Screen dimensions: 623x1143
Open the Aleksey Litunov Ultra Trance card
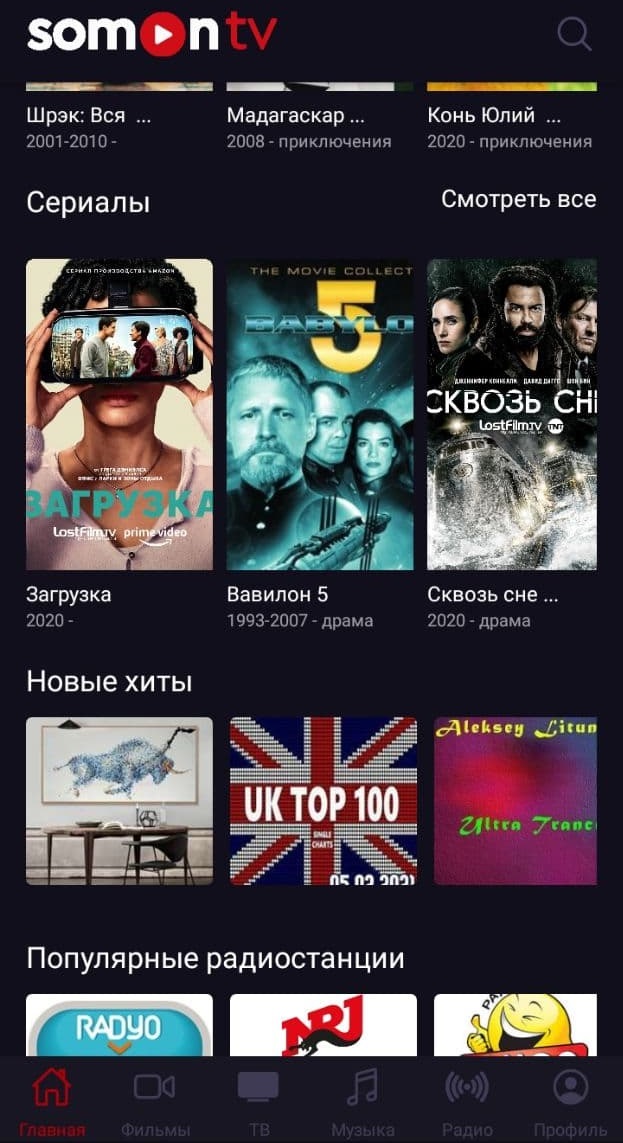[515, 800]
